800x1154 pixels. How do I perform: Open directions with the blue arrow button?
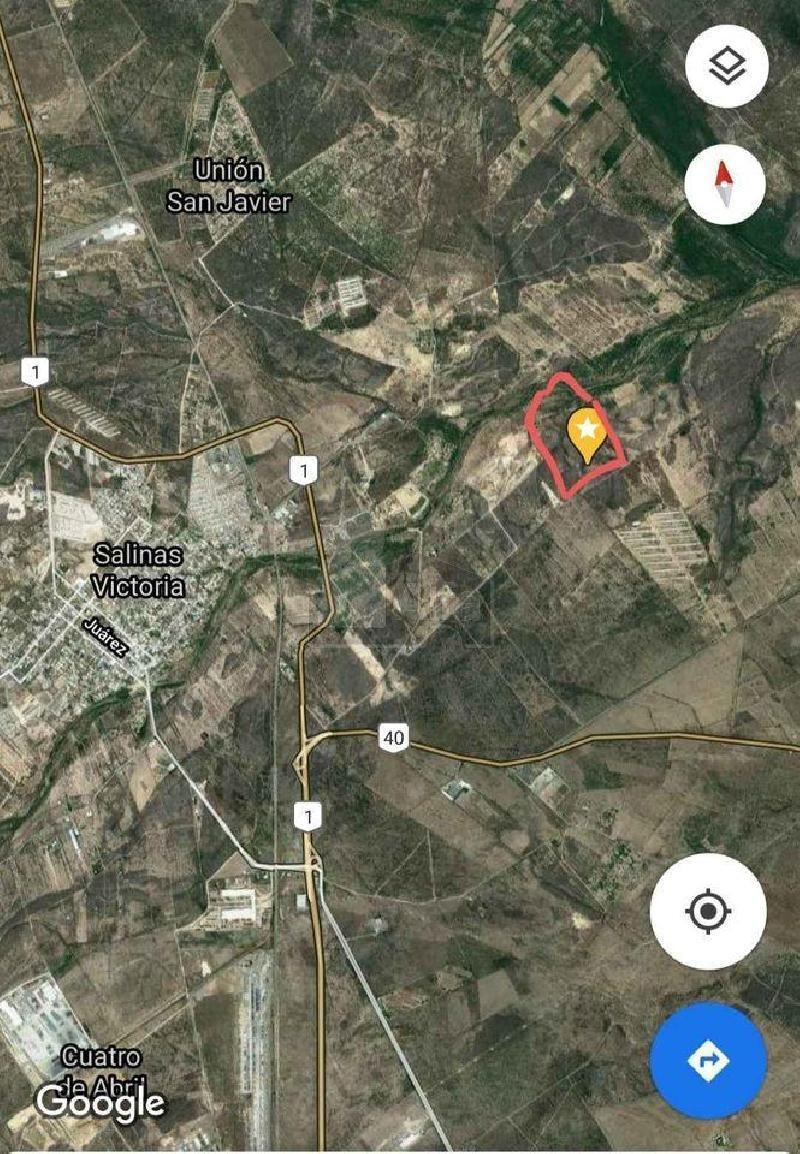pos(708,1060)
